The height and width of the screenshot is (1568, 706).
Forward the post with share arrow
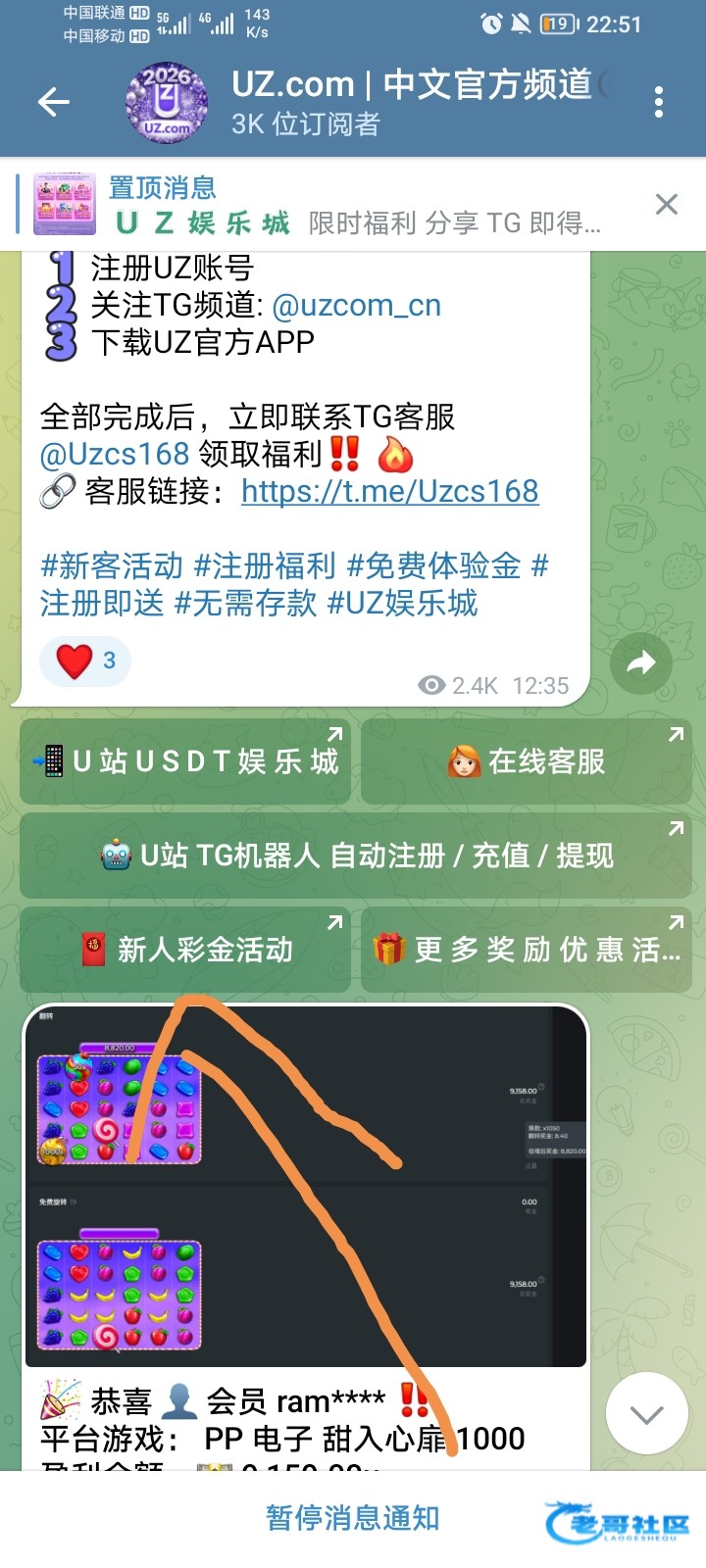click(640, 663)
